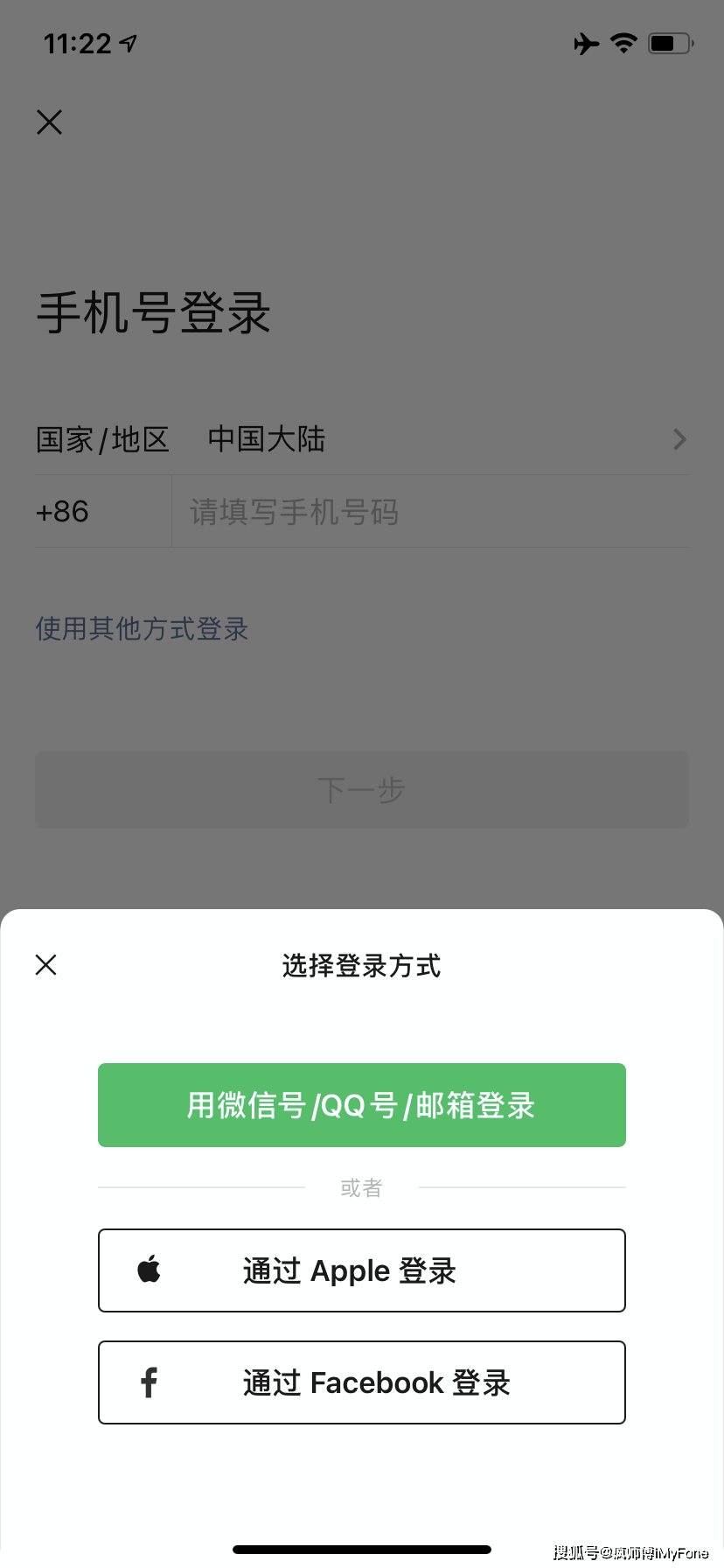Screen dimensions: 724x1568
Task: Tap the green 用微信号/QQ号/邮箱登录 button
Action: [x=361, y=1104]
